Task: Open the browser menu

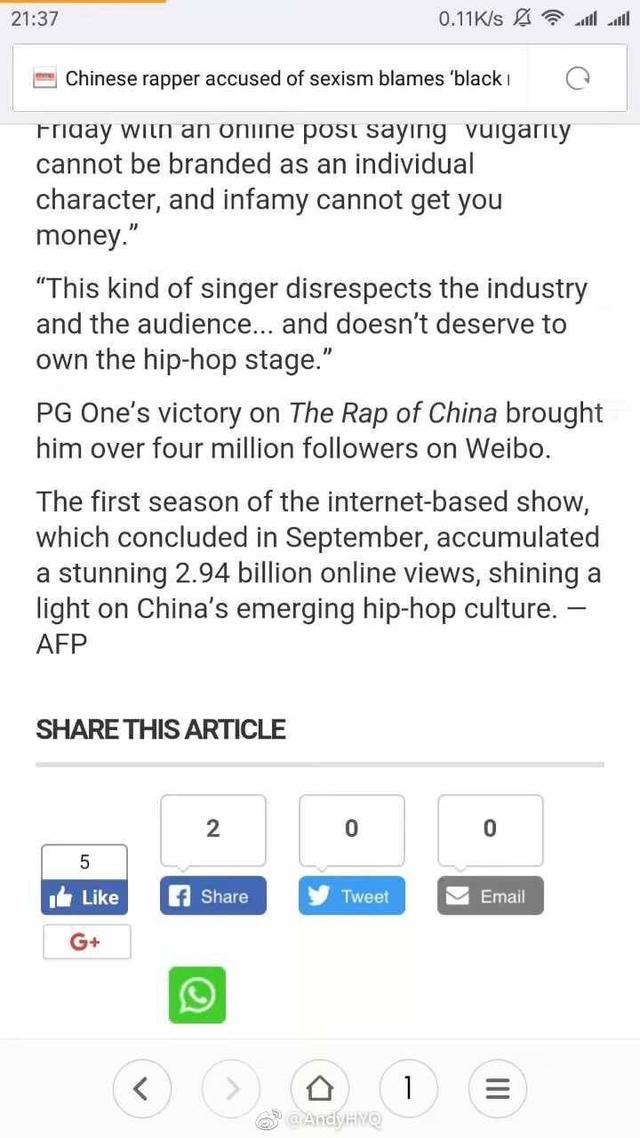Action: coord(498,1087)
